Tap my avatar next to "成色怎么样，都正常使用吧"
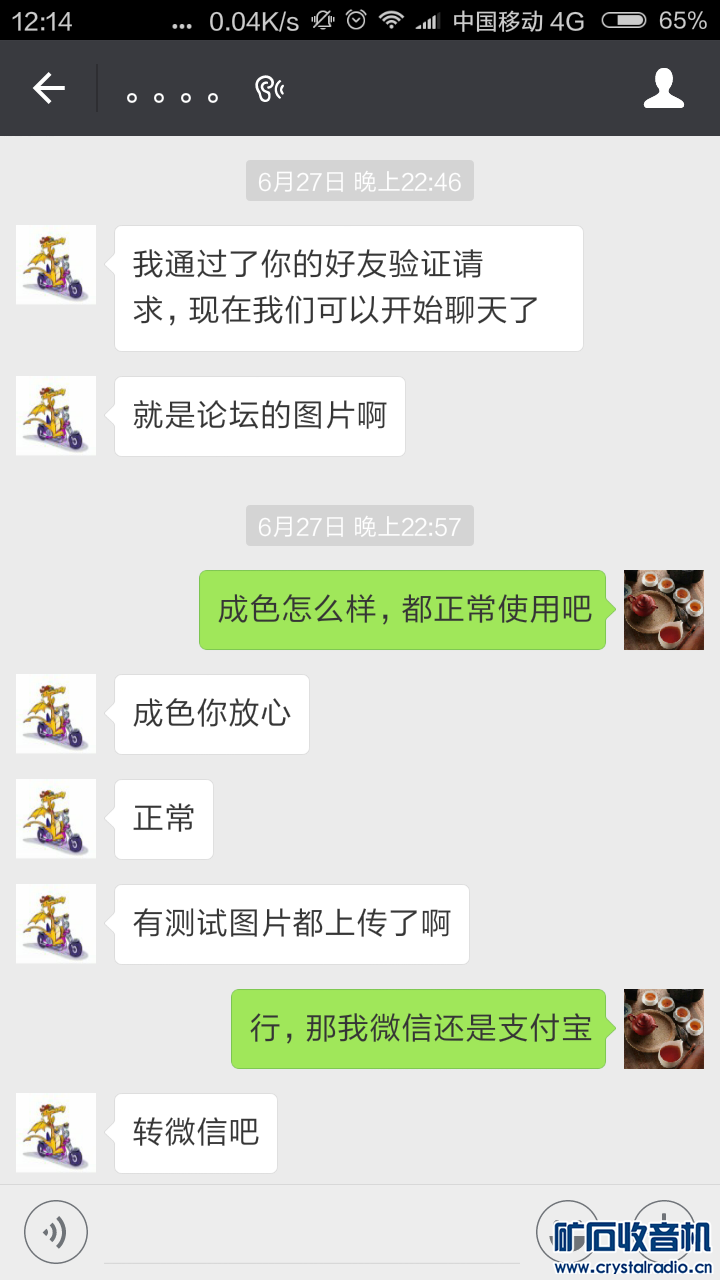This screenshot has width=720, height=1280. point(663,610)
